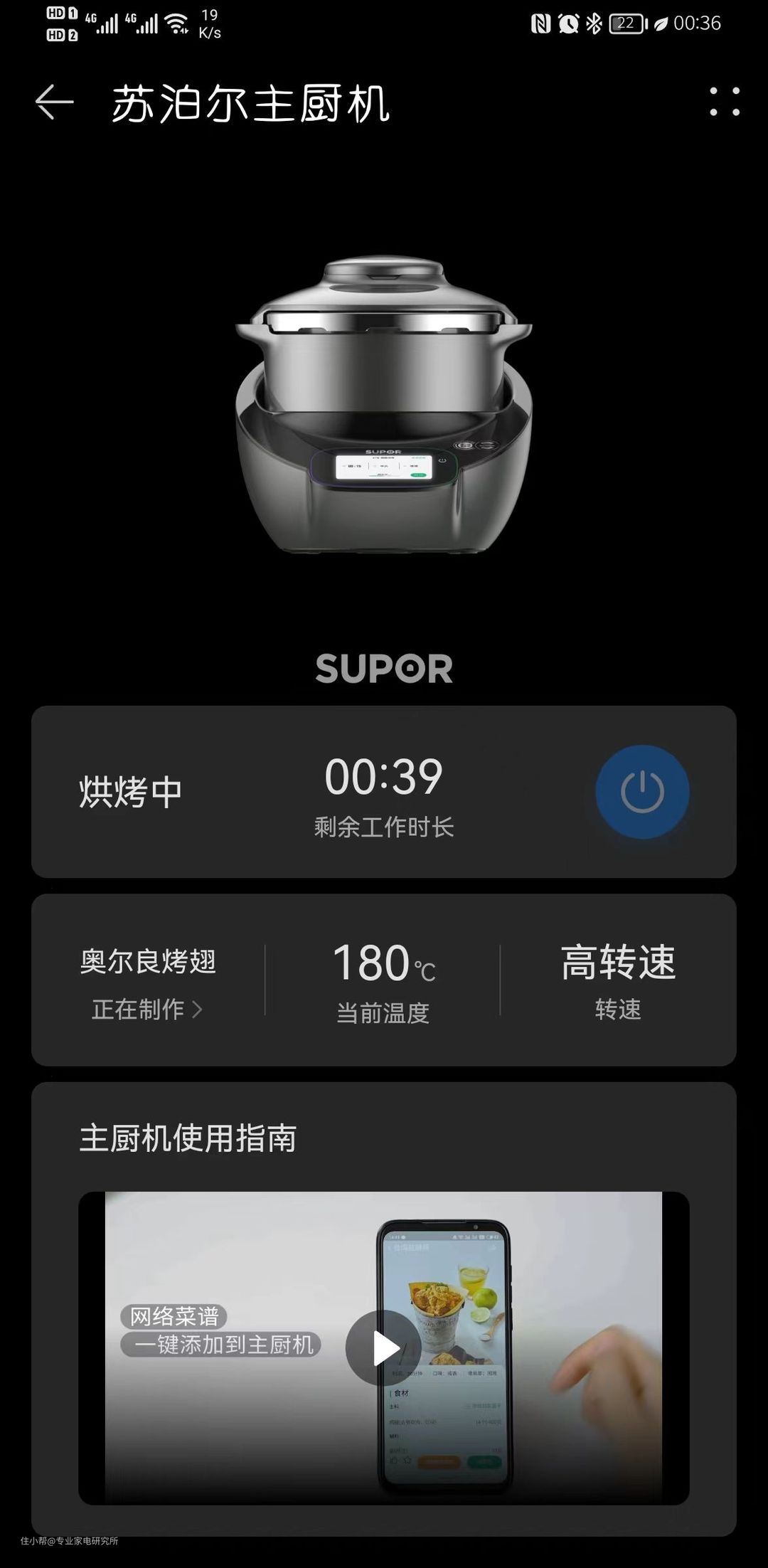Viewport: 768px width, 1568px height.
Task: Go back from 苏泊尔主厨机 page
Action: pyautogui.click(x=54, y=102)
